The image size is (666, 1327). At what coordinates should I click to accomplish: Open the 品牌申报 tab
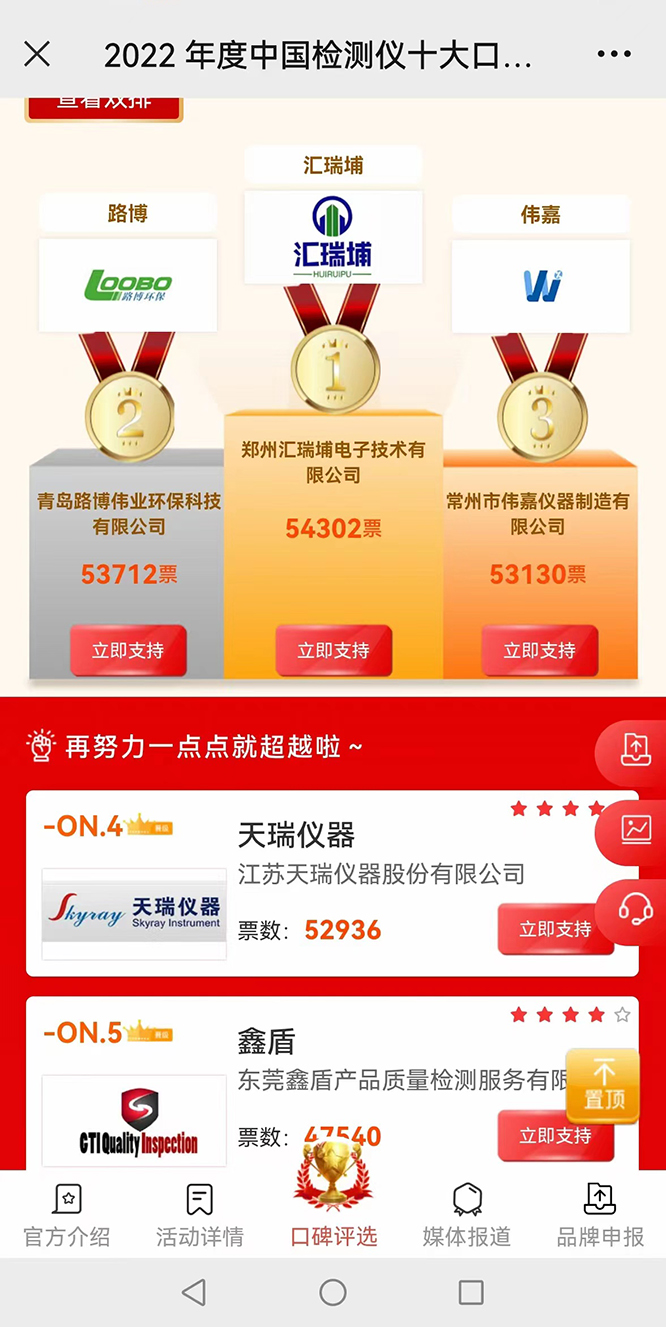click(x=600, y=1216)
